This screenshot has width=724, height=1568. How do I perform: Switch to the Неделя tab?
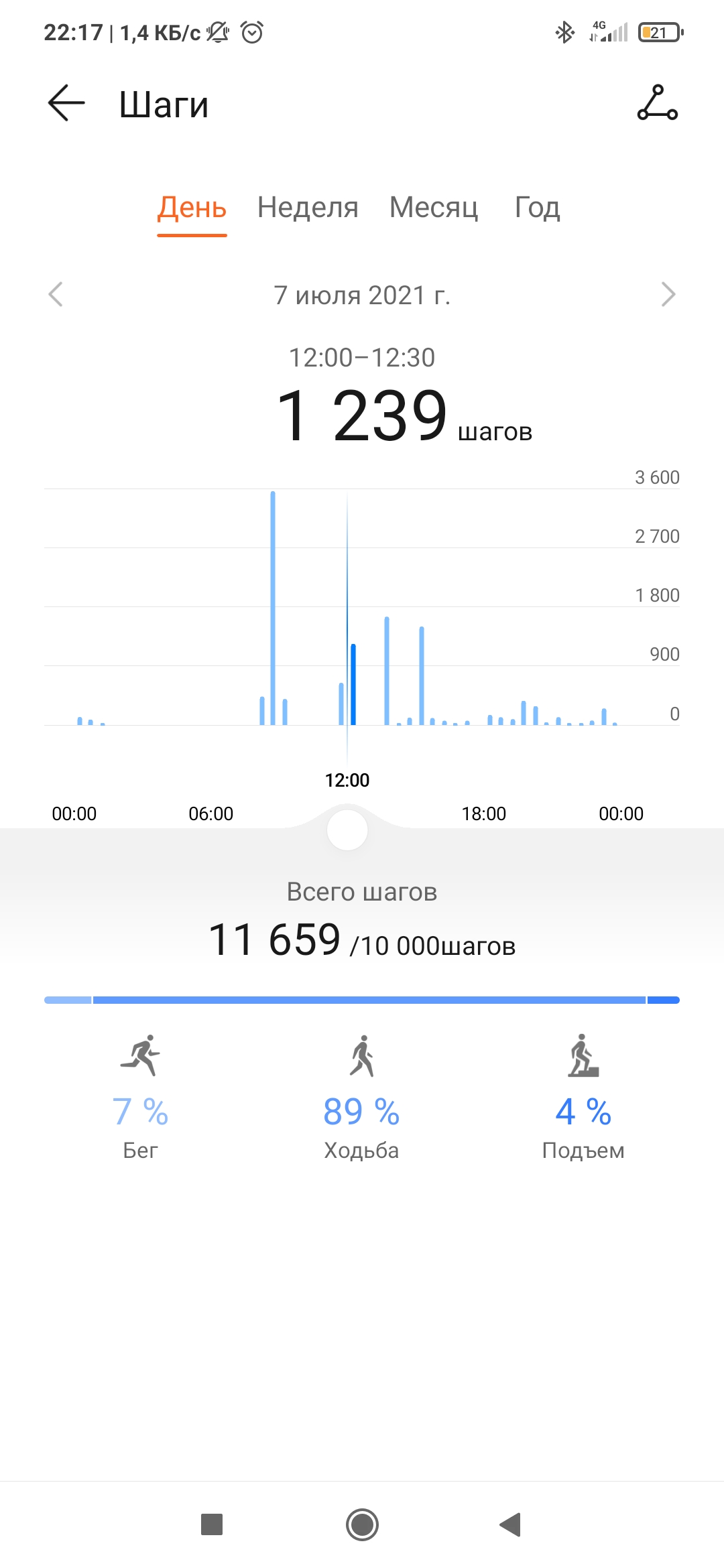pyautogui.click(x=308, y=208)
